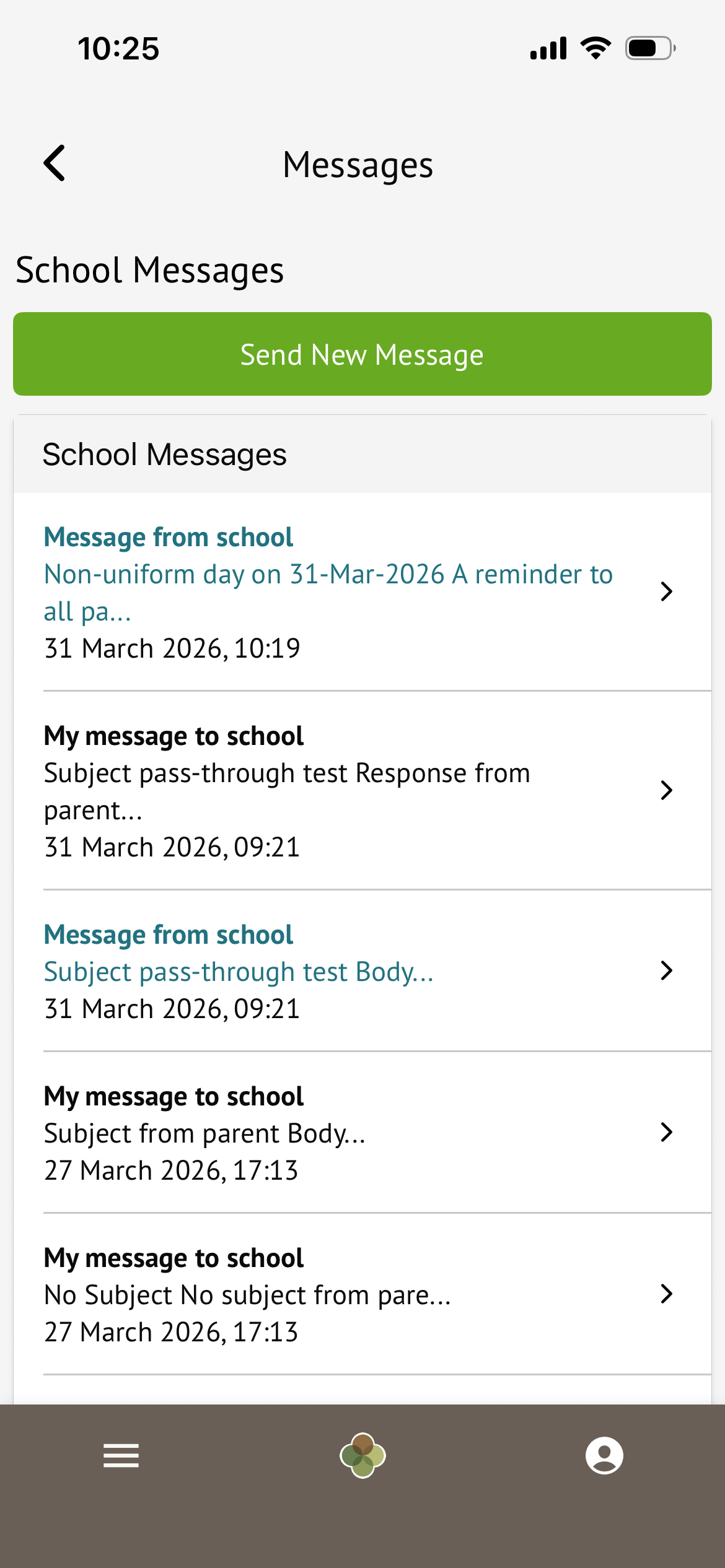Open the hamburger menu in bottom bar

point(121,1455)
